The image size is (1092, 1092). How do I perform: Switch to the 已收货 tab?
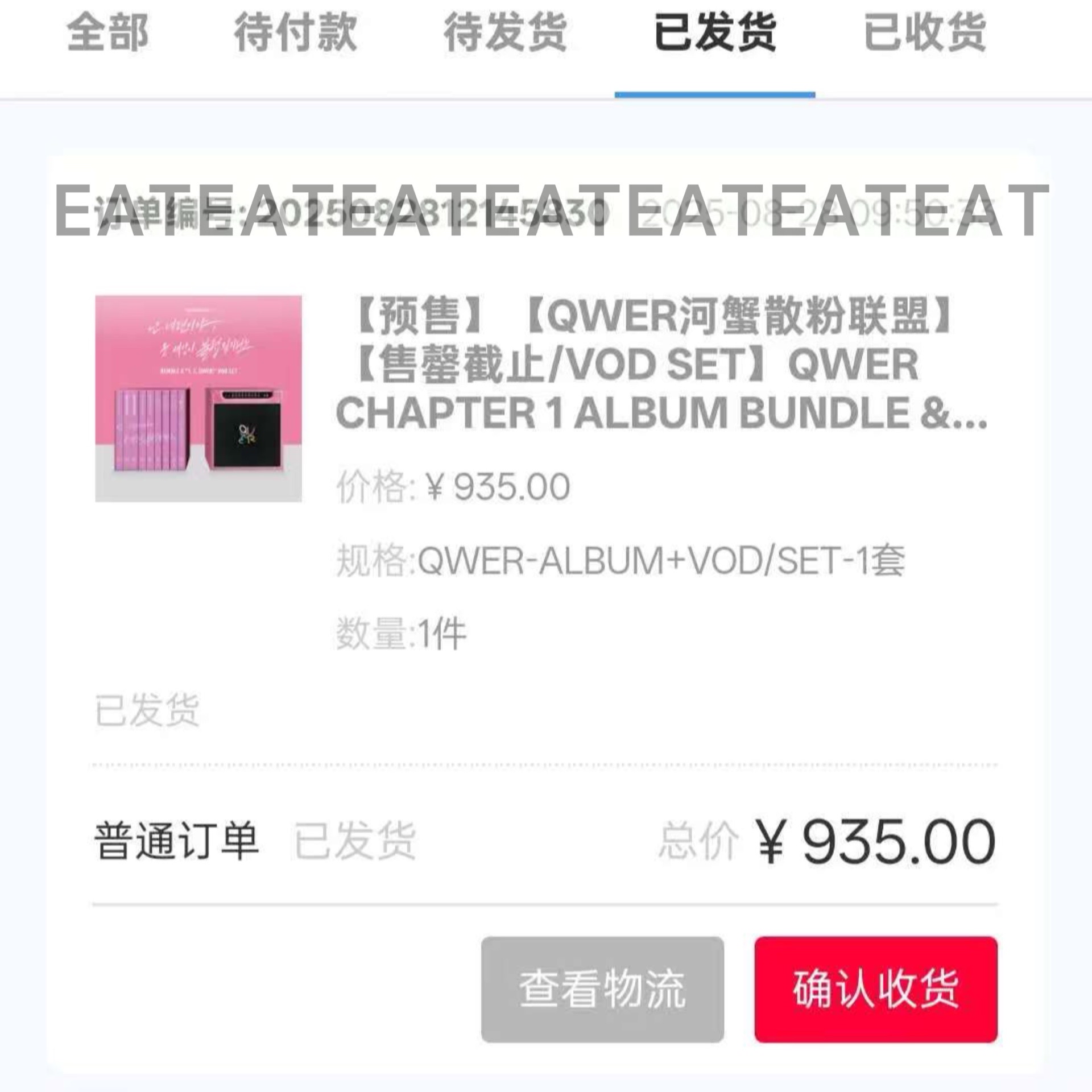[925, 33]
